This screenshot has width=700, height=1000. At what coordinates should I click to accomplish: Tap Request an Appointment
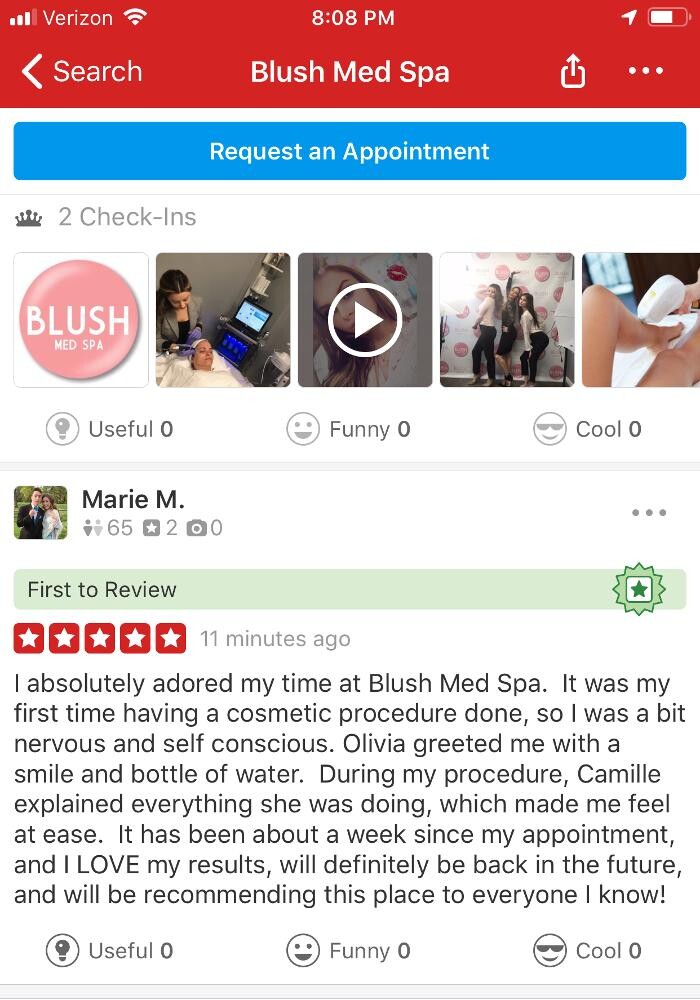tap(350, 152)
